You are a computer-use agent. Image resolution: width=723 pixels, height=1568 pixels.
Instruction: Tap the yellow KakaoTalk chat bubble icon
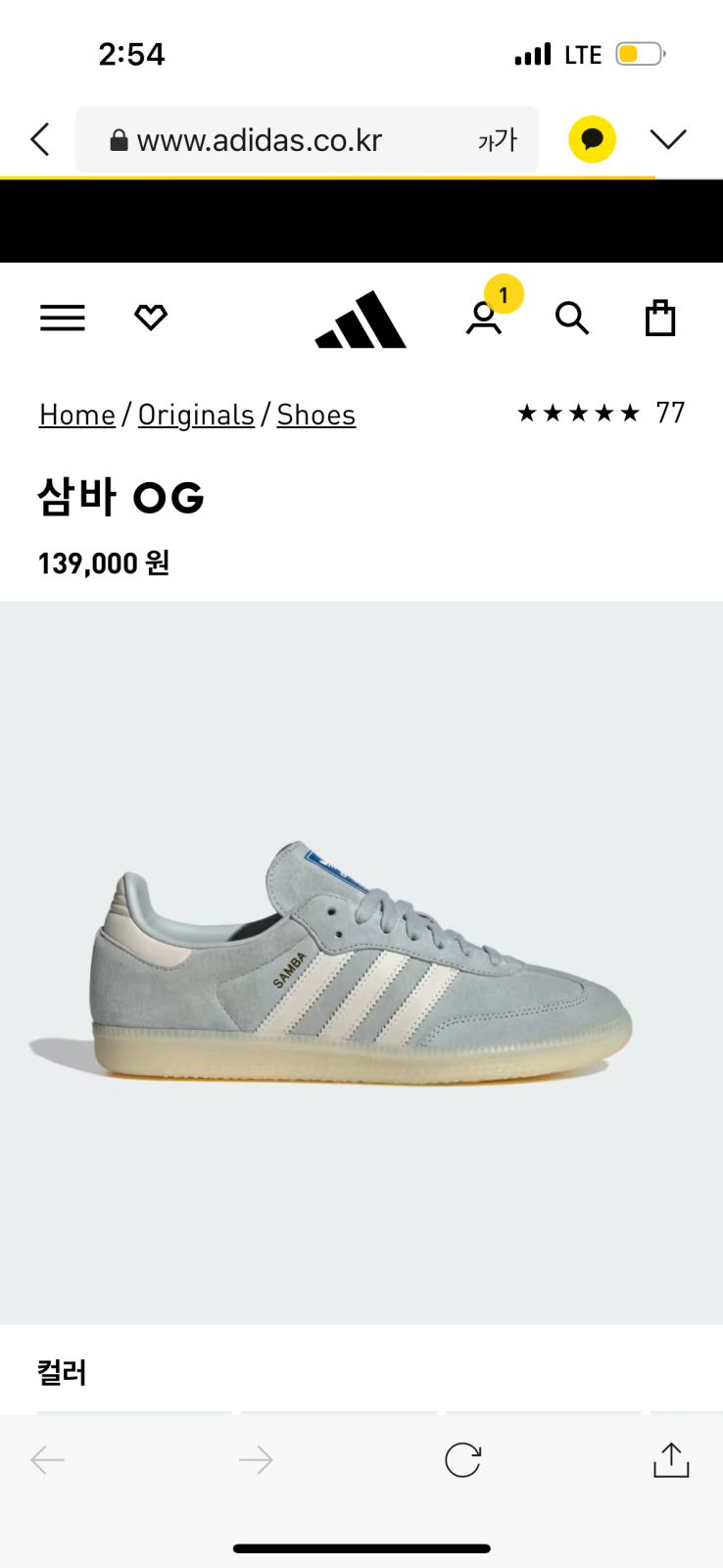(592, 139)
